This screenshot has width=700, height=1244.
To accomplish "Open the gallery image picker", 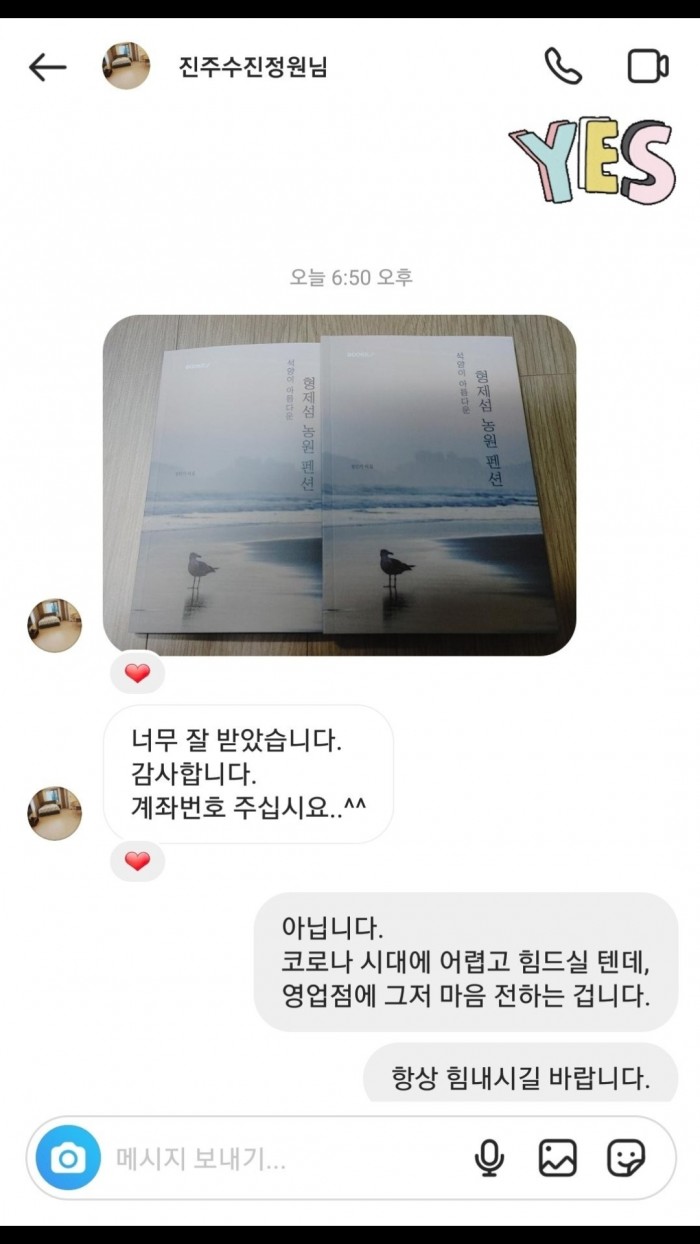I will (558, 1158).
